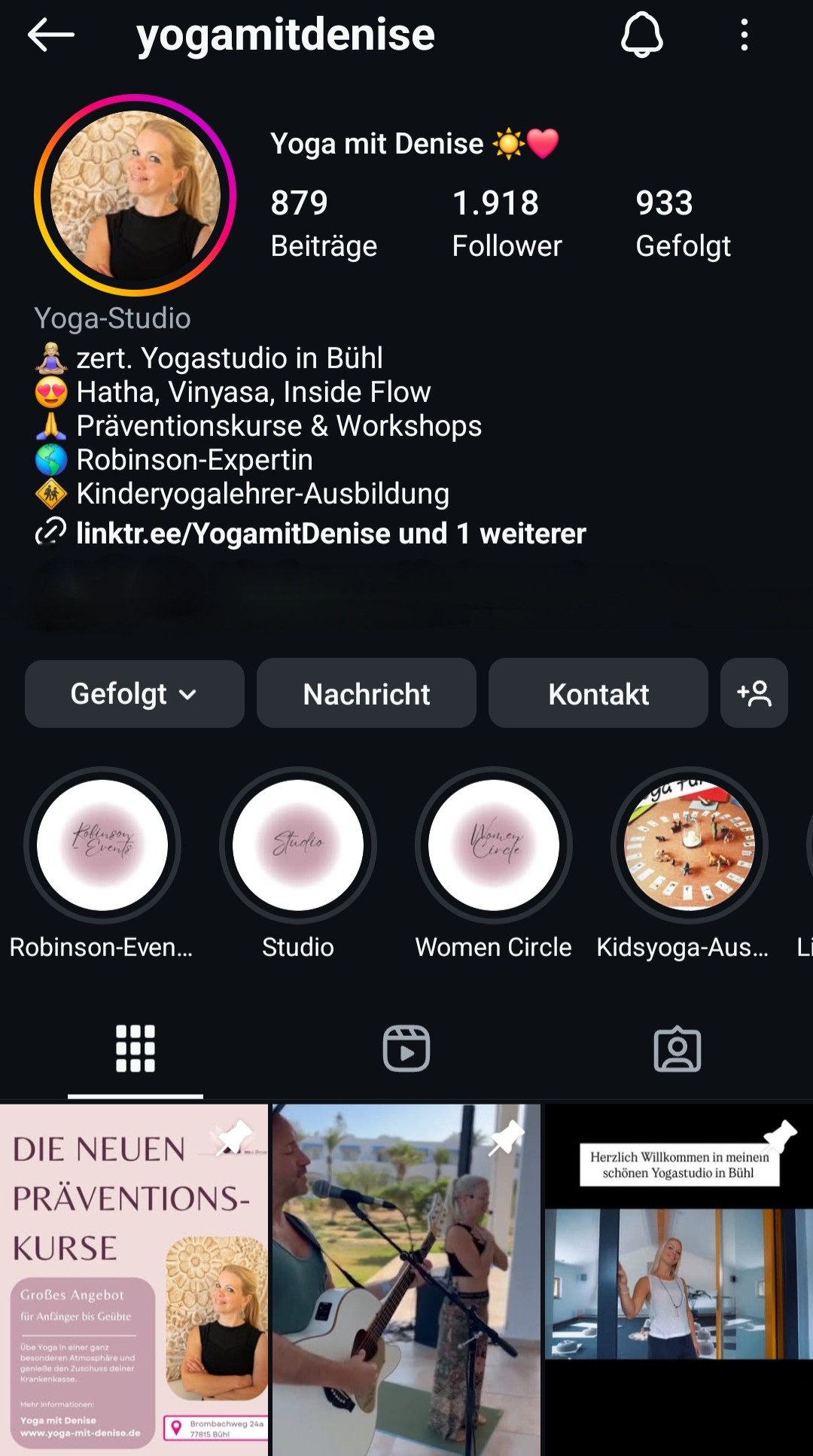View the Studio highlight
813x1456 pixels.
(x=298, y=845)
